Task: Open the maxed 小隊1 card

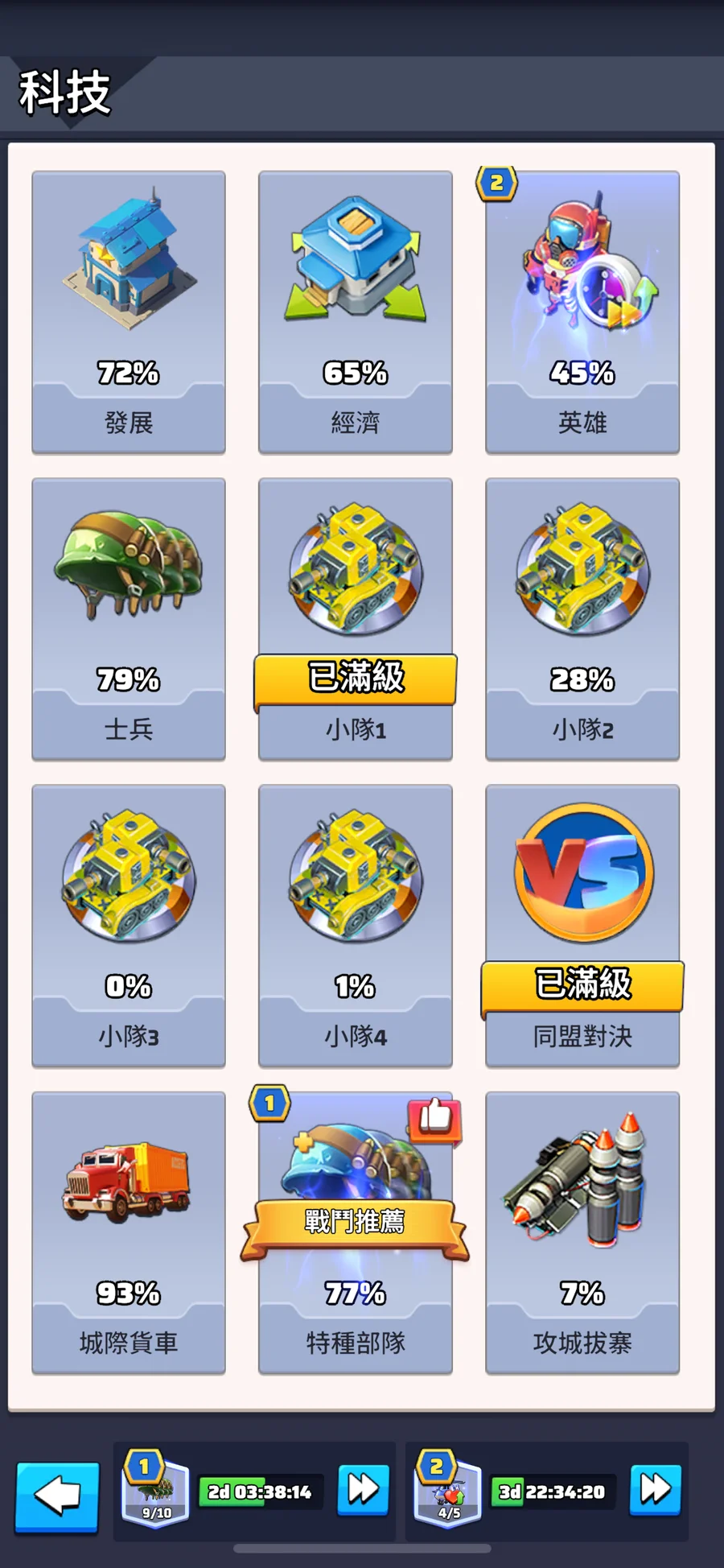Action: [355, 618]
